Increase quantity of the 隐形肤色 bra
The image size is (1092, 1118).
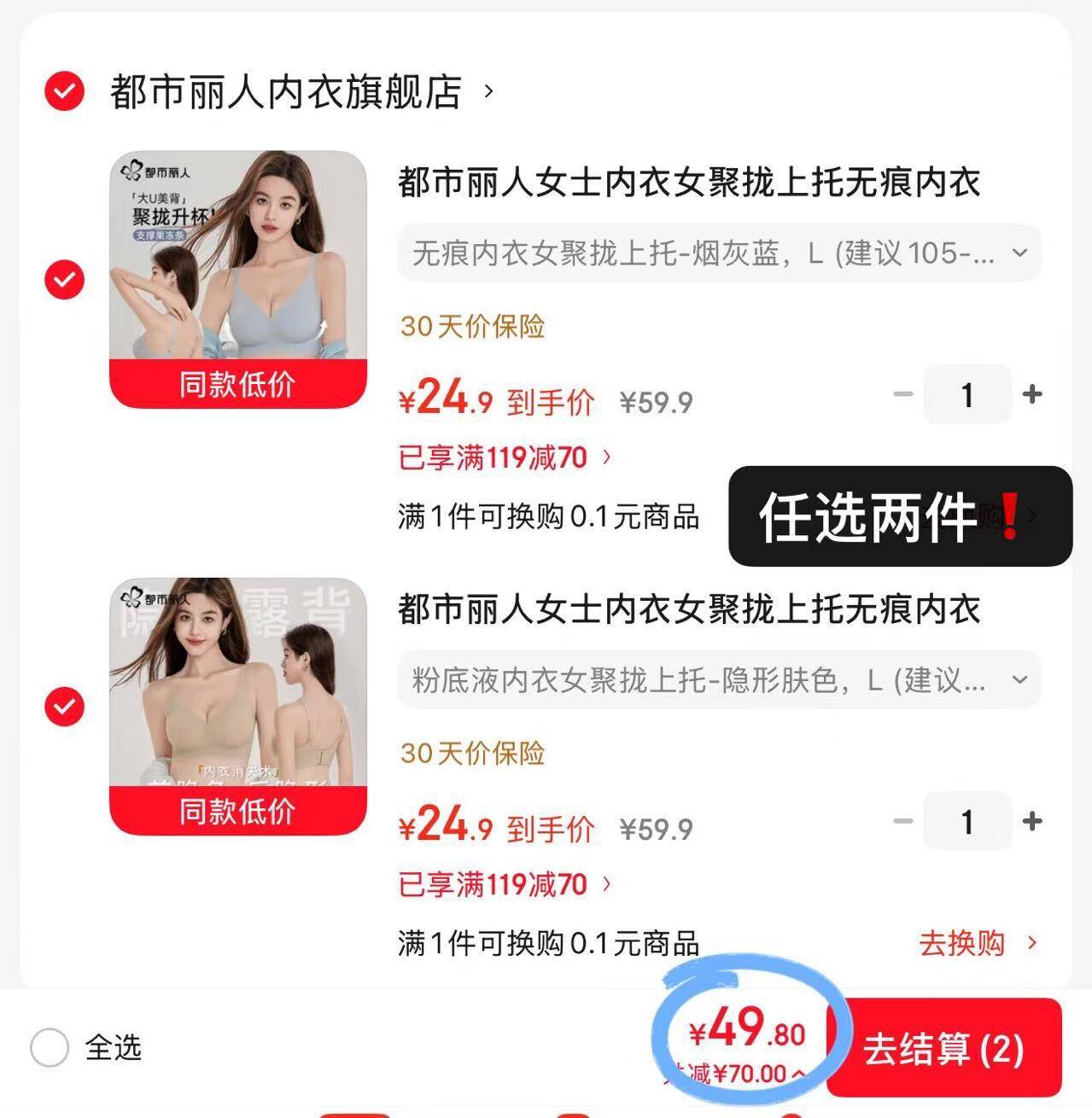pyautogui.click(x=1032, y=821)
